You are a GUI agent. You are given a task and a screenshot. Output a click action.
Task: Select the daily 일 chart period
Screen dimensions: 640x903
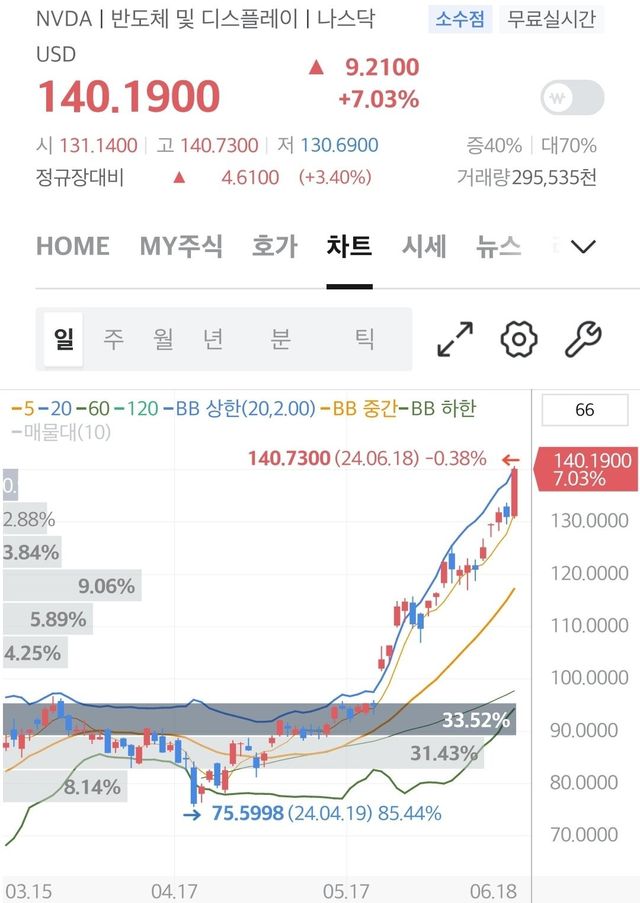(x=64, y=340)
